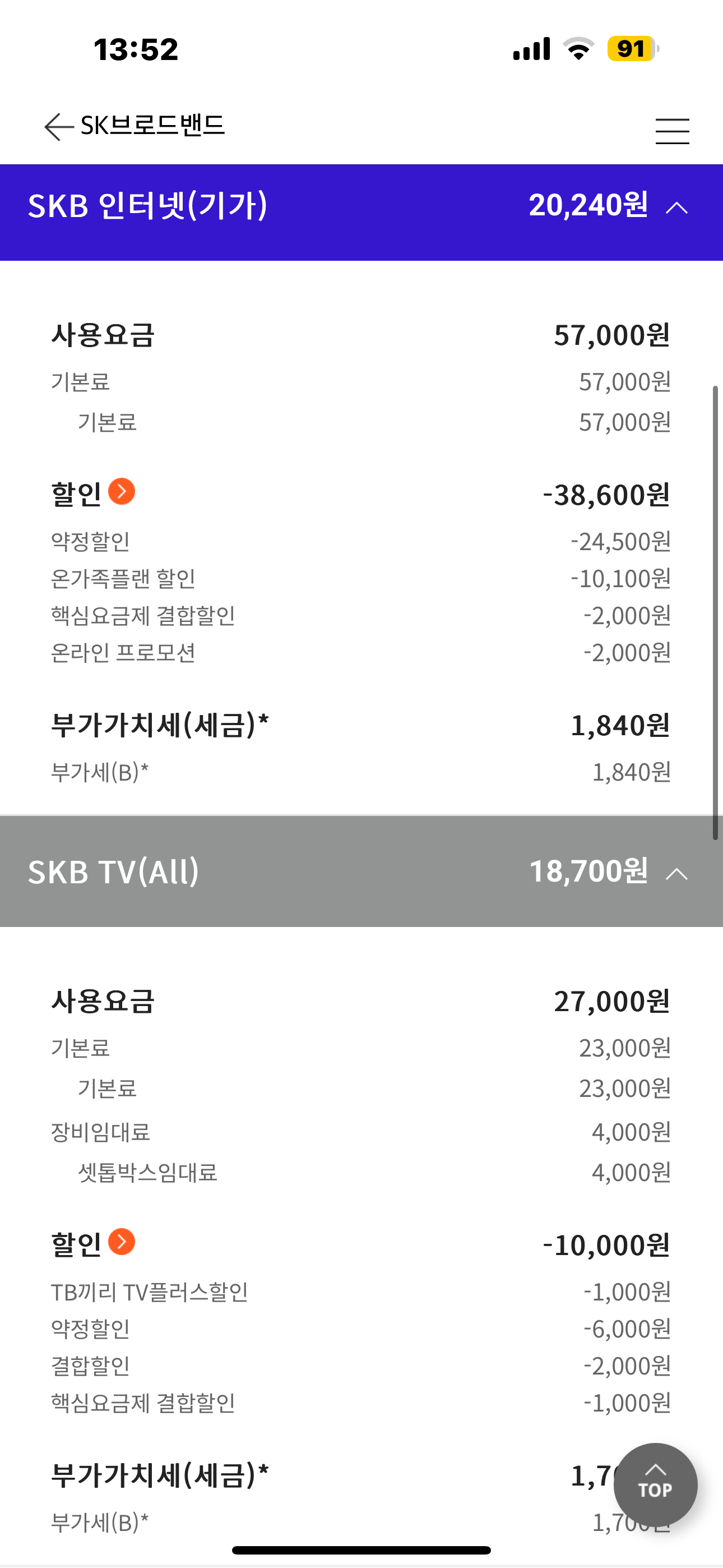
Task: Open the internet section's 할인 details arrow
Action: (122, 491)
